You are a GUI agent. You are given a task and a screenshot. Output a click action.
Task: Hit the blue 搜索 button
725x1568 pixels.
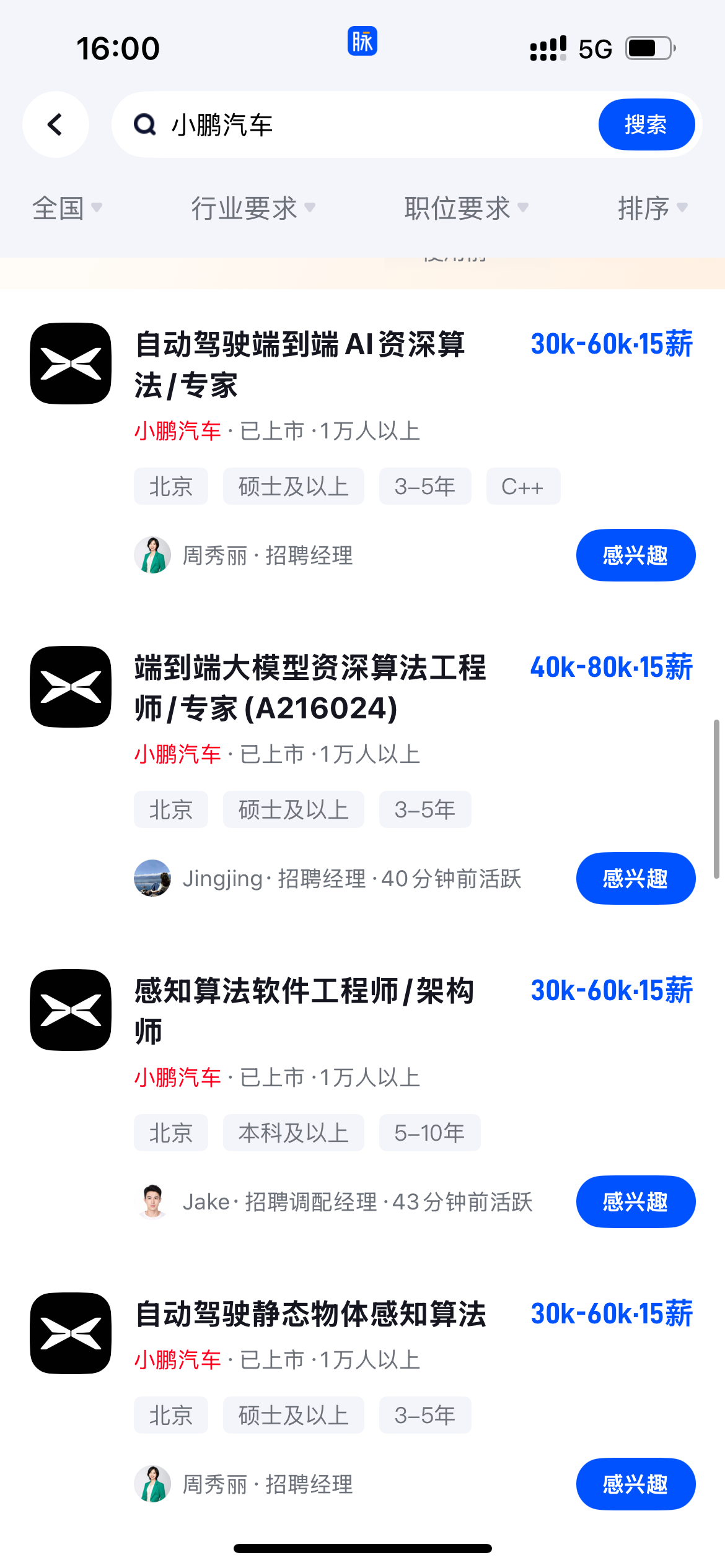[646, 124]
